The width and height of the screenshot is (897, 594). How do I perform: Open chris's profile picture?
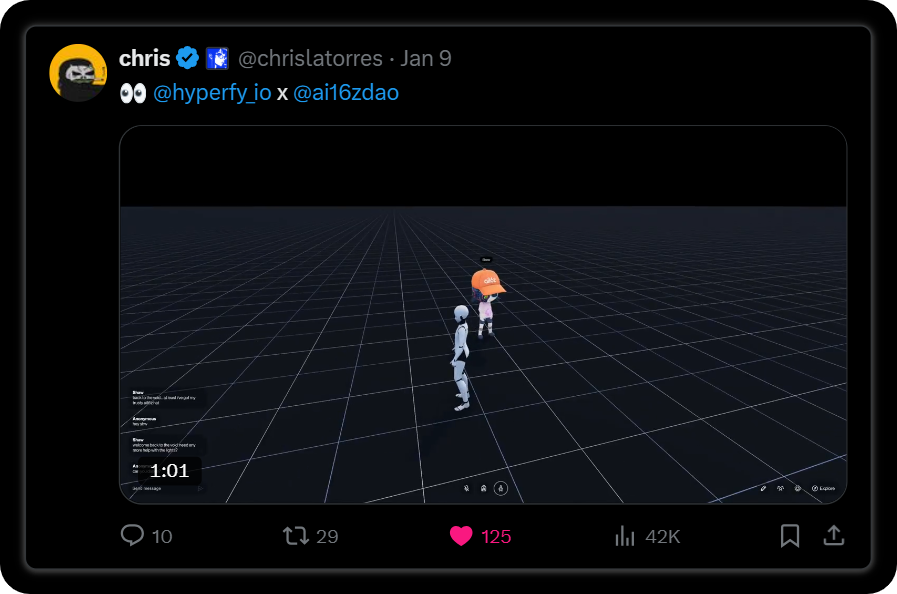coord(78,73)
